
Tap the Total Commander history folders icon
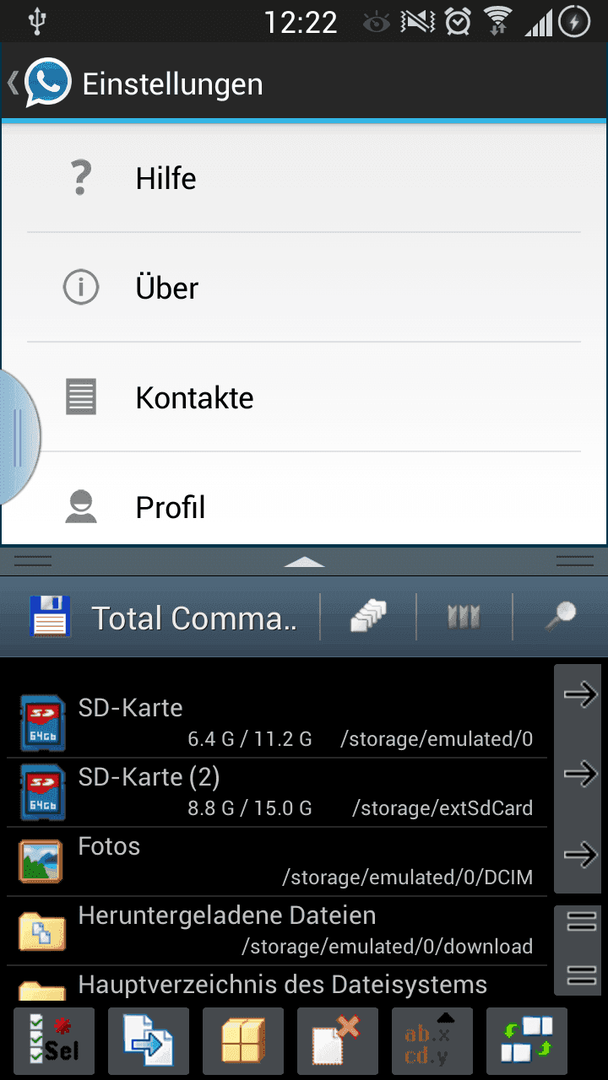point(368,616)
